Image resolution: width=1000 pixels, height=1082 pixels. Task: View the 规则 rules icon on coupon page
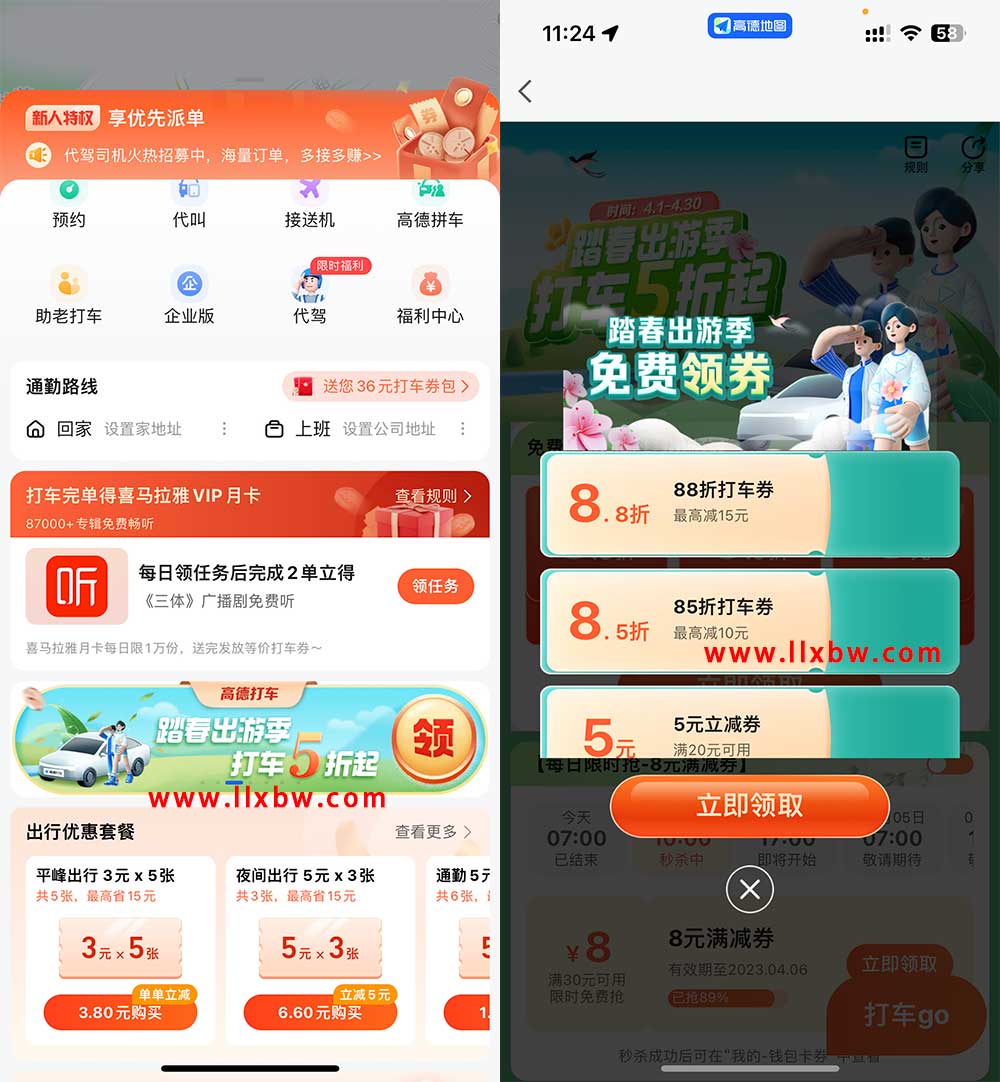click(914, 156)
